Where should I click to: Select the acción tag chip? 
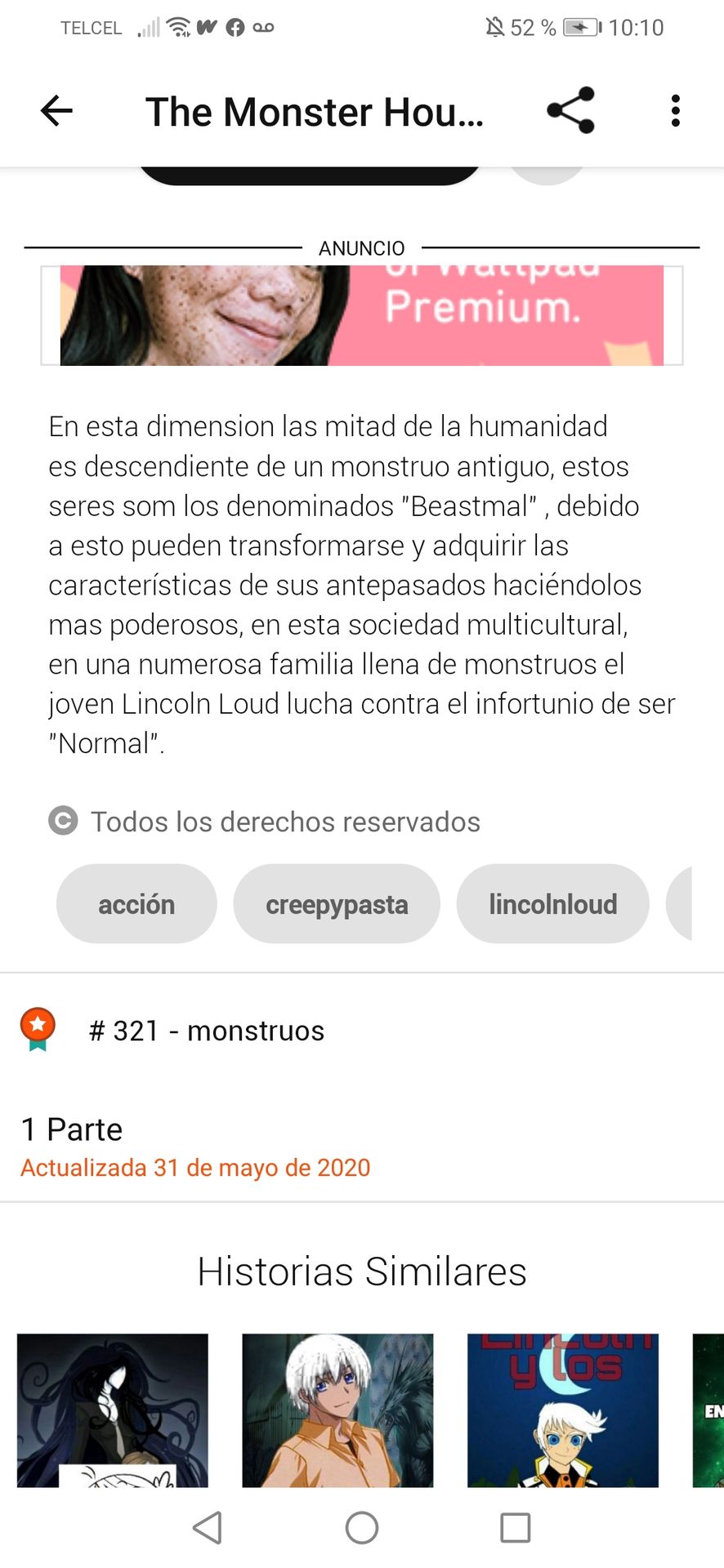click(x=136, y=904)
